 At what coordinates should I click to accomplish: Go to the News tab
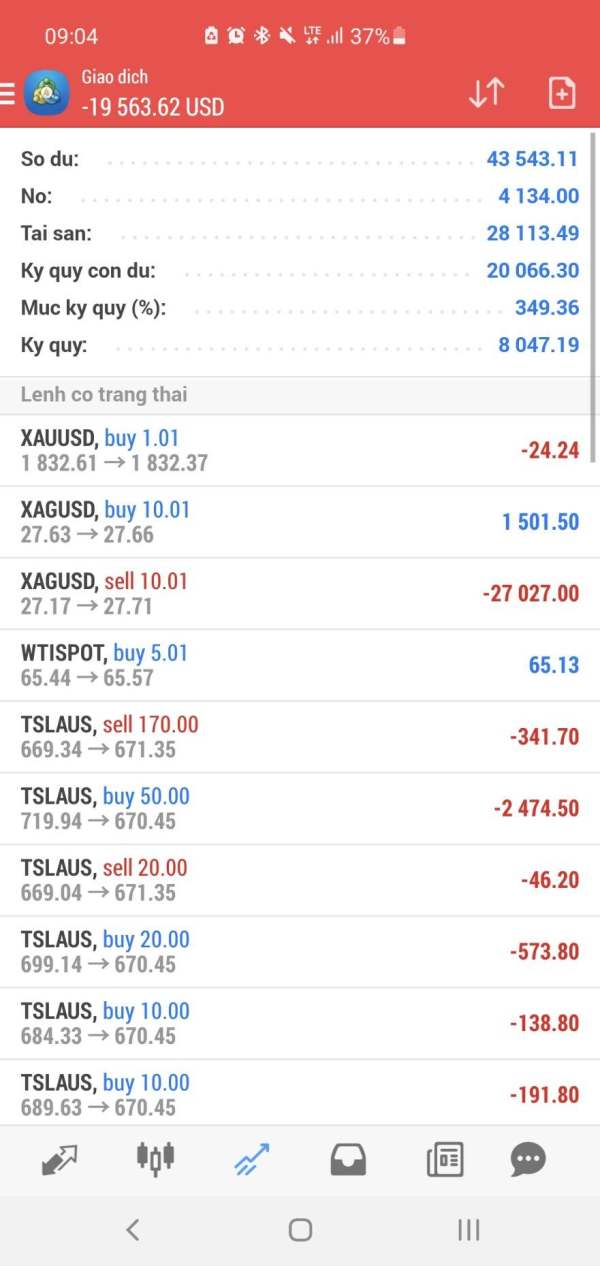tap(444, 1160)
